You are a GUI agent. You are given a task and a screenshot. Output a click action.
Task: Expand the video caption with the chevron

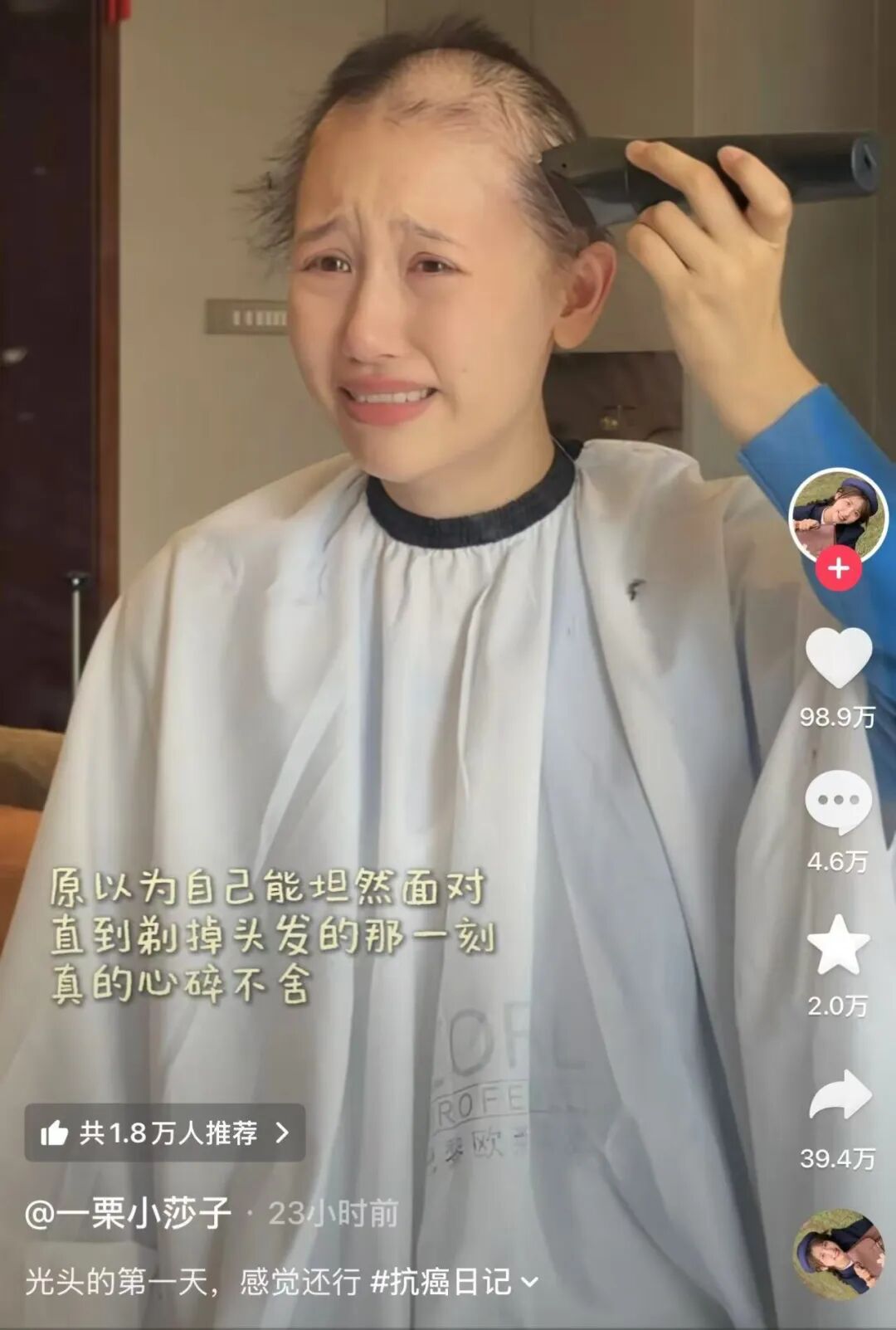click(529, 1283)
